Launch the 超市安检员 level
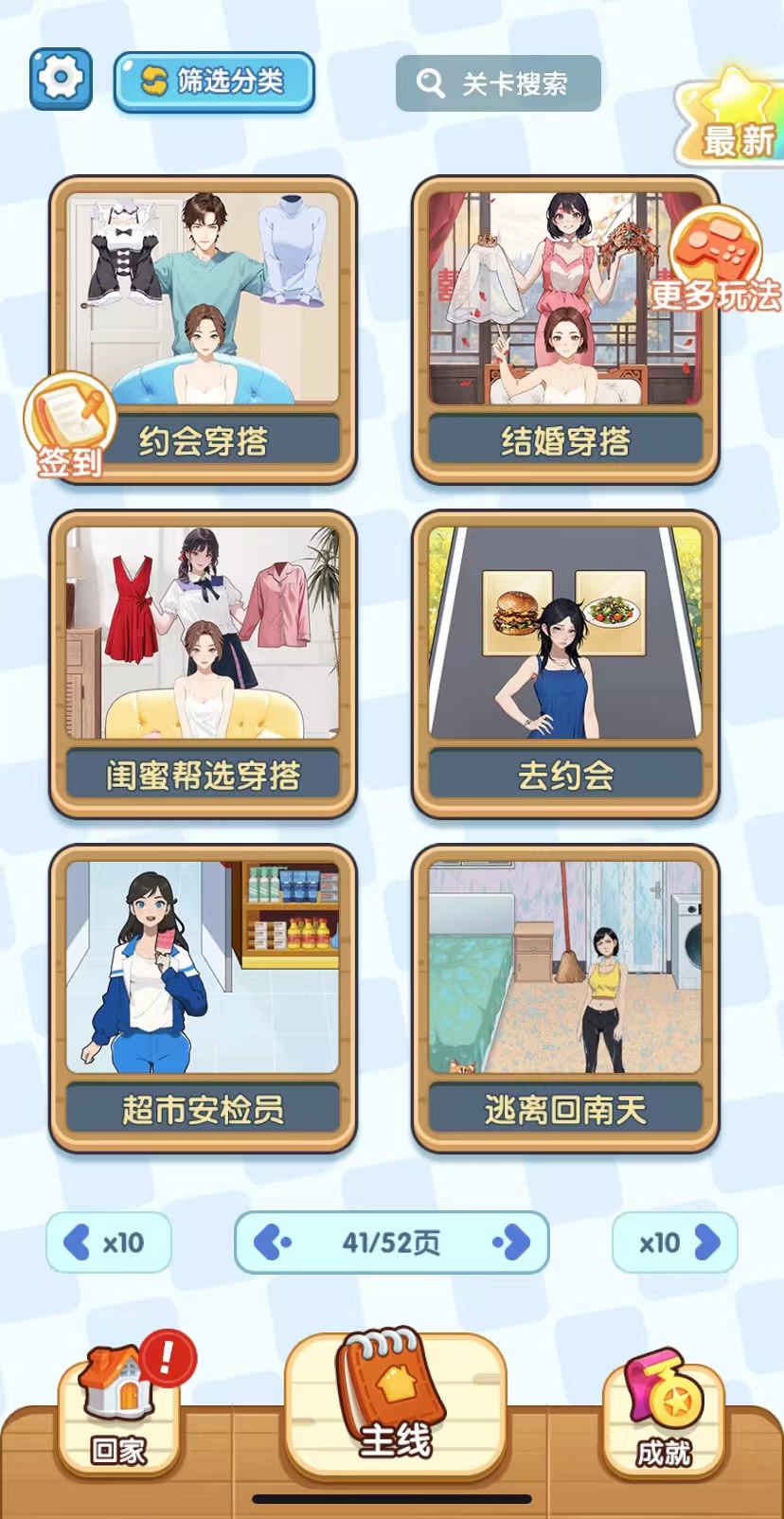784x1519 pixels. [x=204, y=997]
